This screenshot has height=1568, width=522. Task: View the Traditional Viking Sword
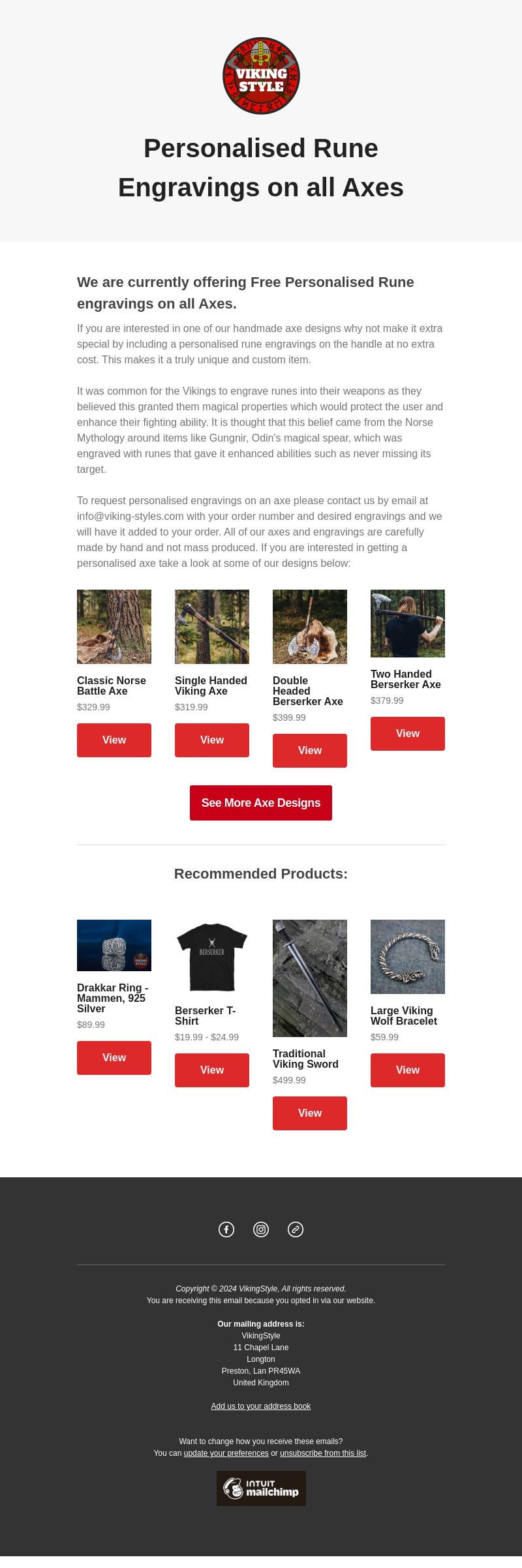(x=310, y=1113)
